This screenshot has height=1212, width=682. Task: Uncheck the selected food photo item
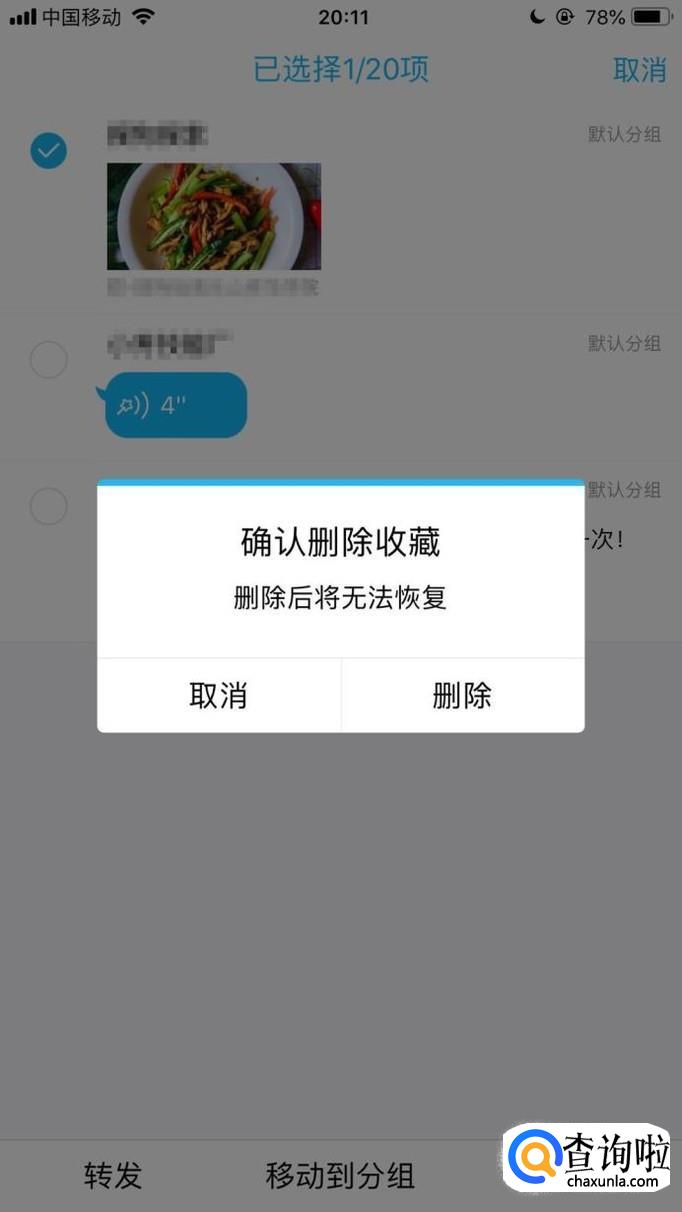click(49, 152)
